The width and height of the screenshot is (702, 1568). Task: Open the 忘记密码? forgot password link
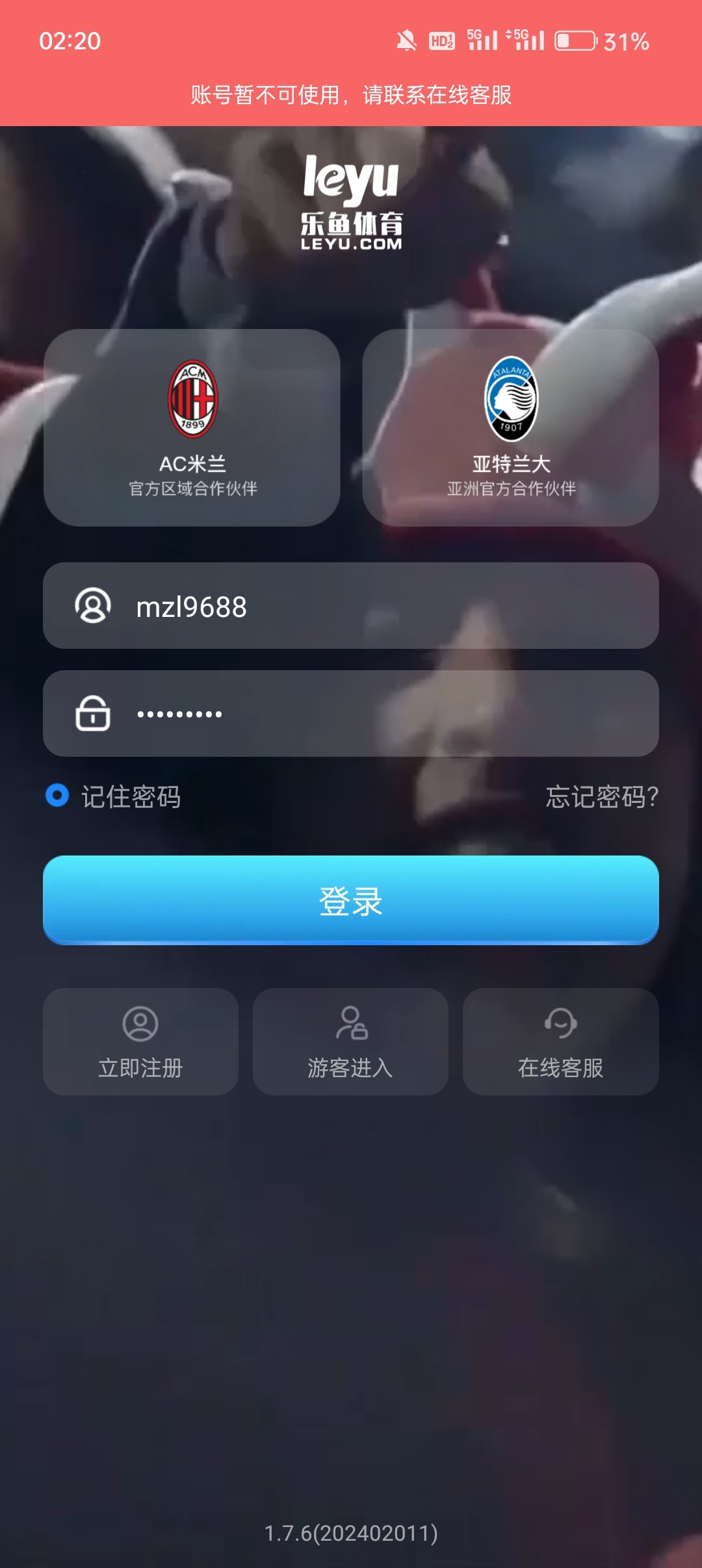click(x=602, y=797)
